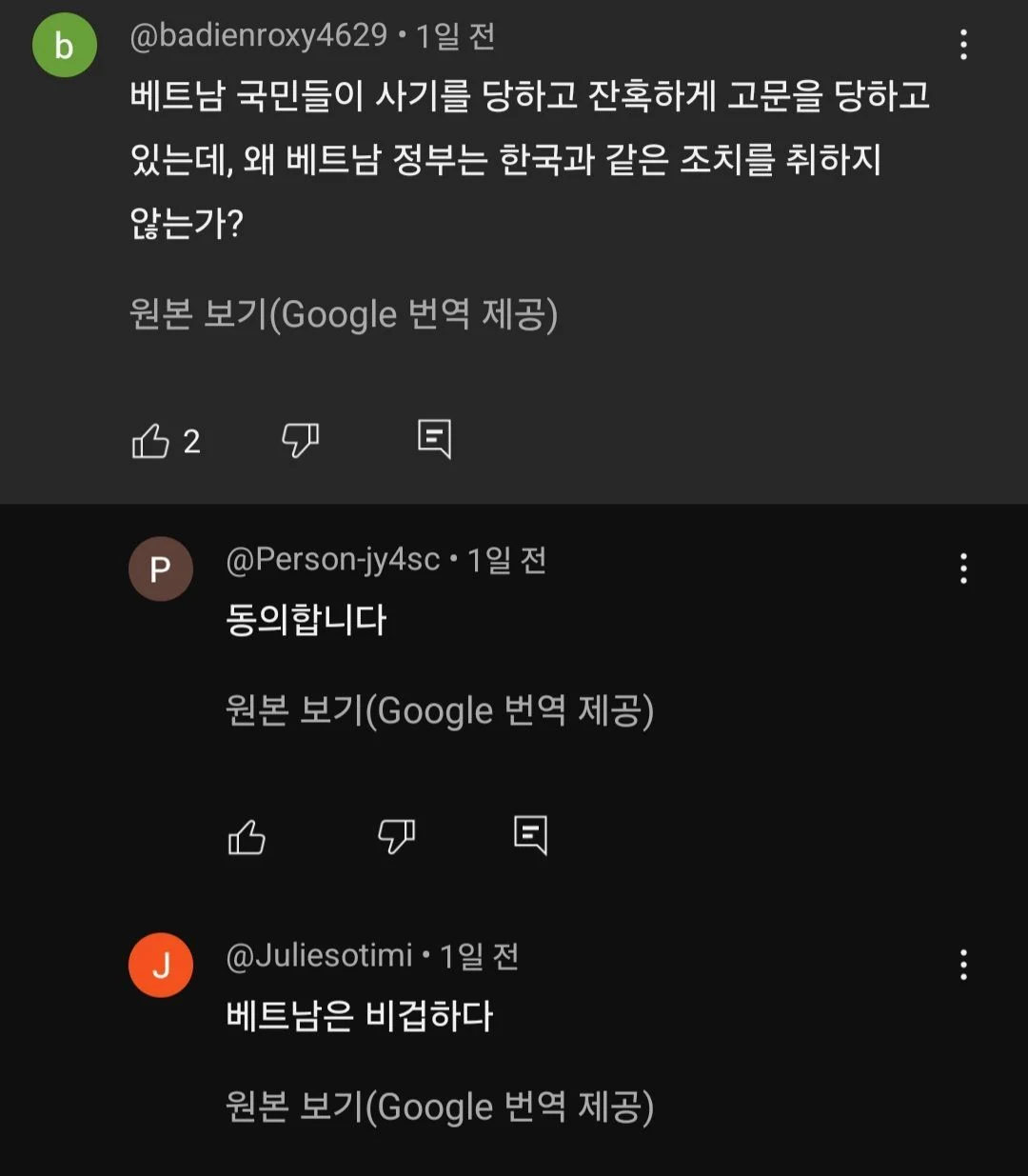
Task: Open @Person-jy4sc's channel avatar
Action: [x=161, y=568]
